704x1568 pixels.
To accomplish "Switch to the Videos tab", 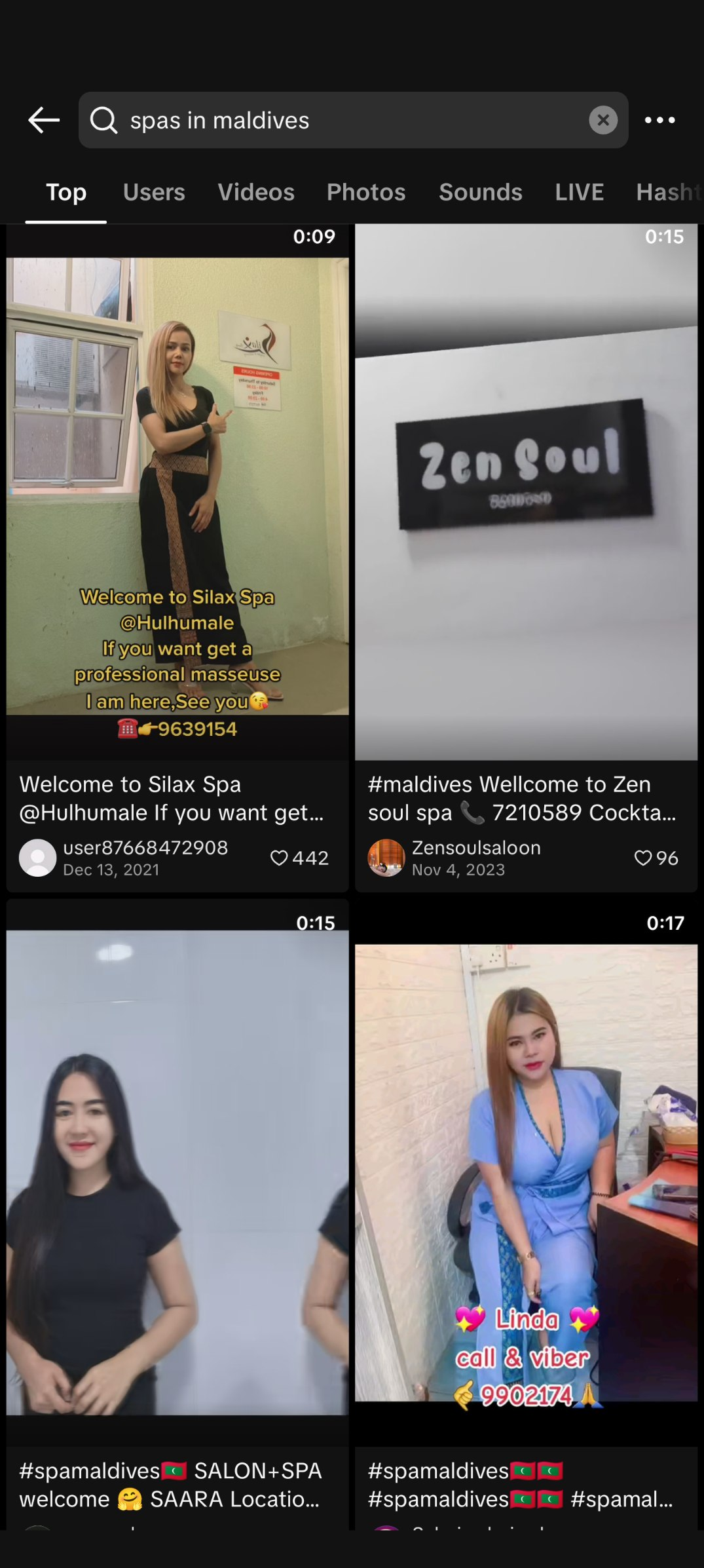I will (x=256, y=192).
